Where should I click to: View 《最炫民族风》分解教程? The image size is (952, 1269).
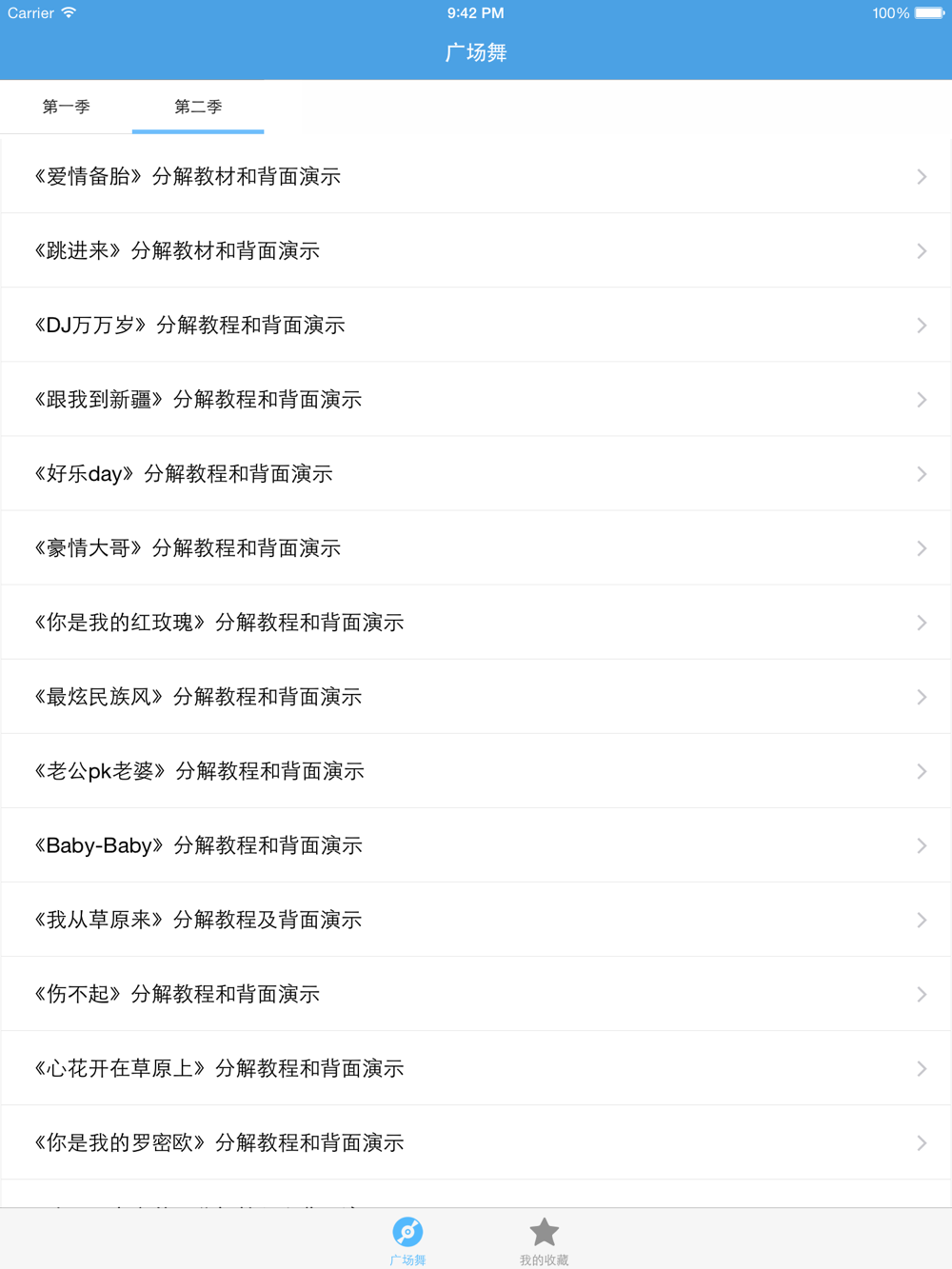tap(476, 696)
